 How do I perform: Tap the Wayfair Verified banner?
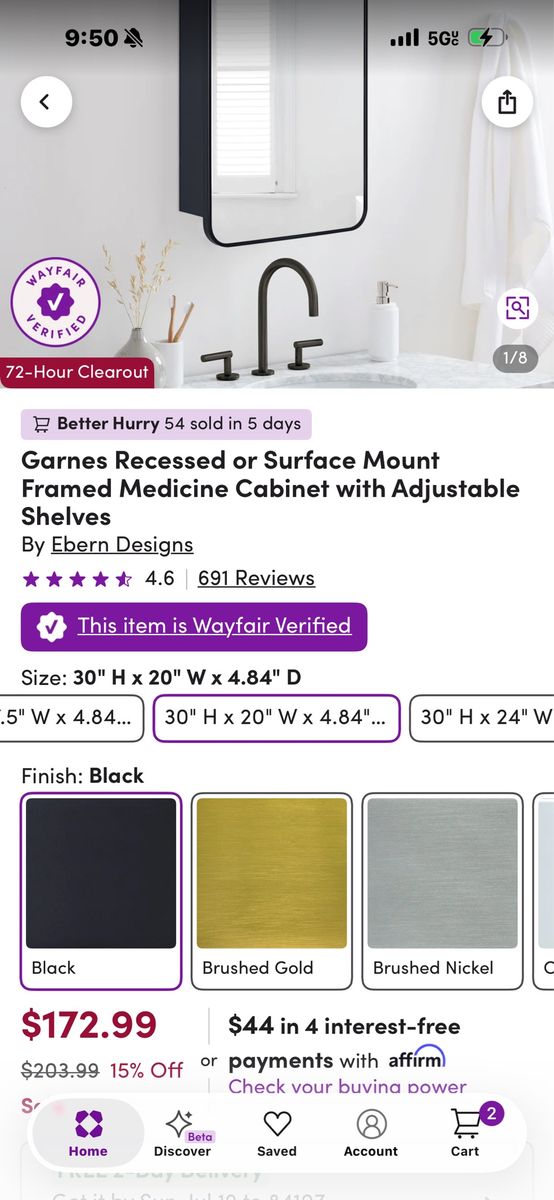pyautogui.click(x=194, y=626)
